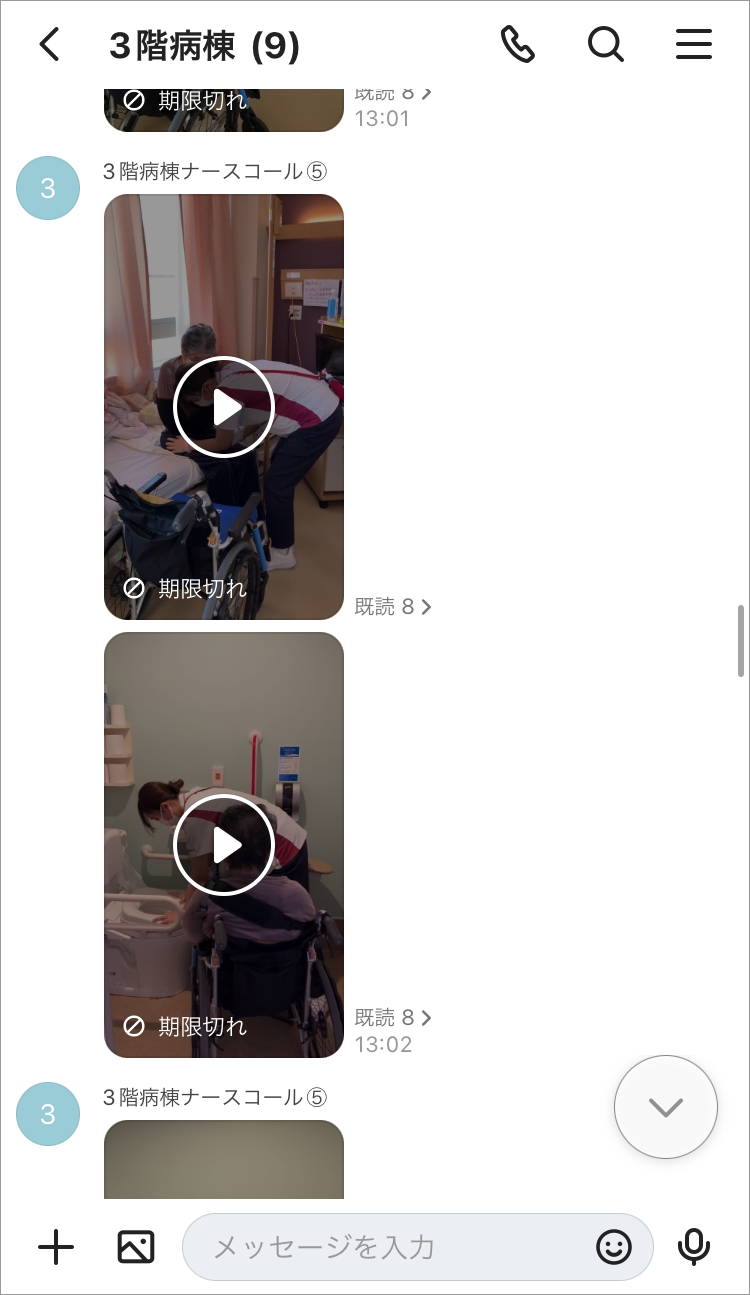Open the plus attachment menu
Image resolution: width=750 pixels, height=1295 pixels.
56,1247
